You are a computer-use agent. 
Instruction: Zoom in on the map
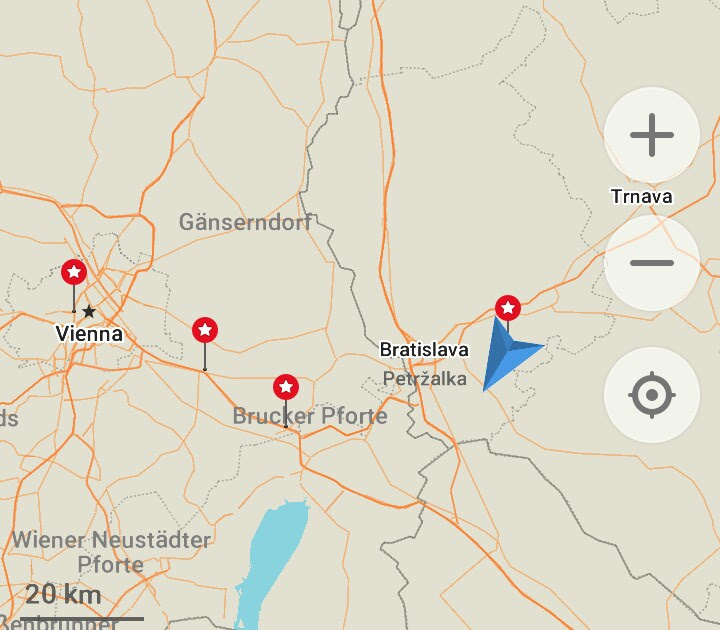pos(652,135)
